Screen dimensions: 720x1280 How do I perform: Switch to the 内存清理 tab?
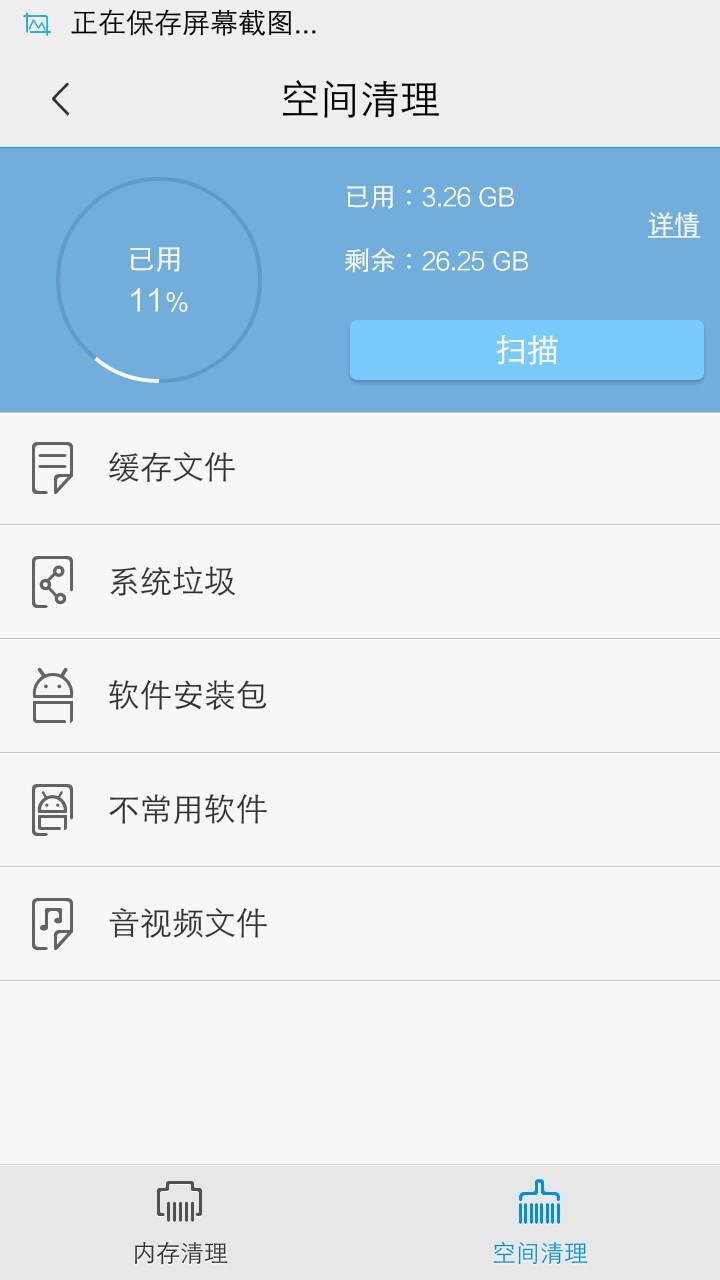click(x=180, y=1224)
